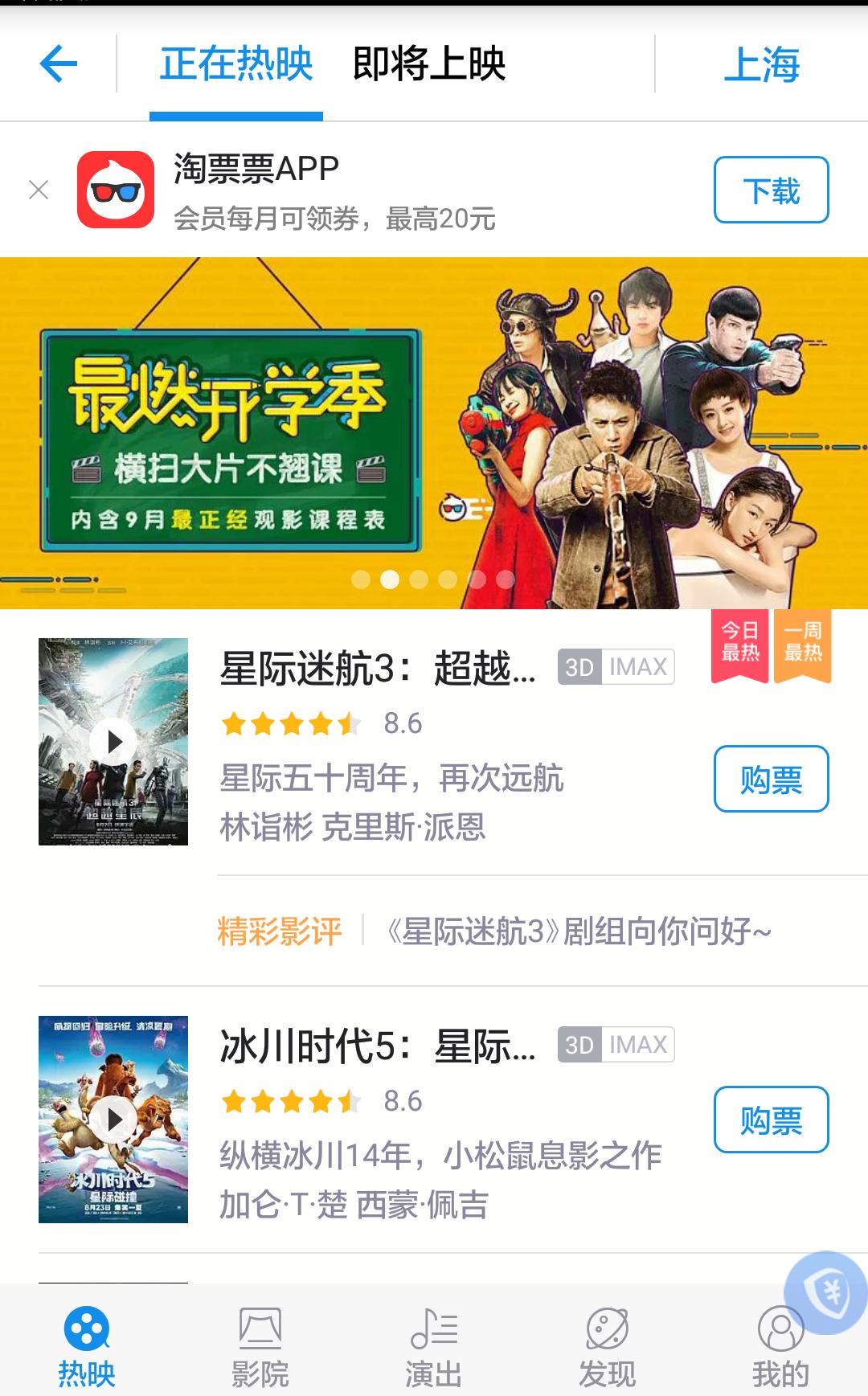This screenshot has width=868, height=1396.
Task: Tap the 冰川时代5 poster thumbnail
Action: tap(115, 1117)
